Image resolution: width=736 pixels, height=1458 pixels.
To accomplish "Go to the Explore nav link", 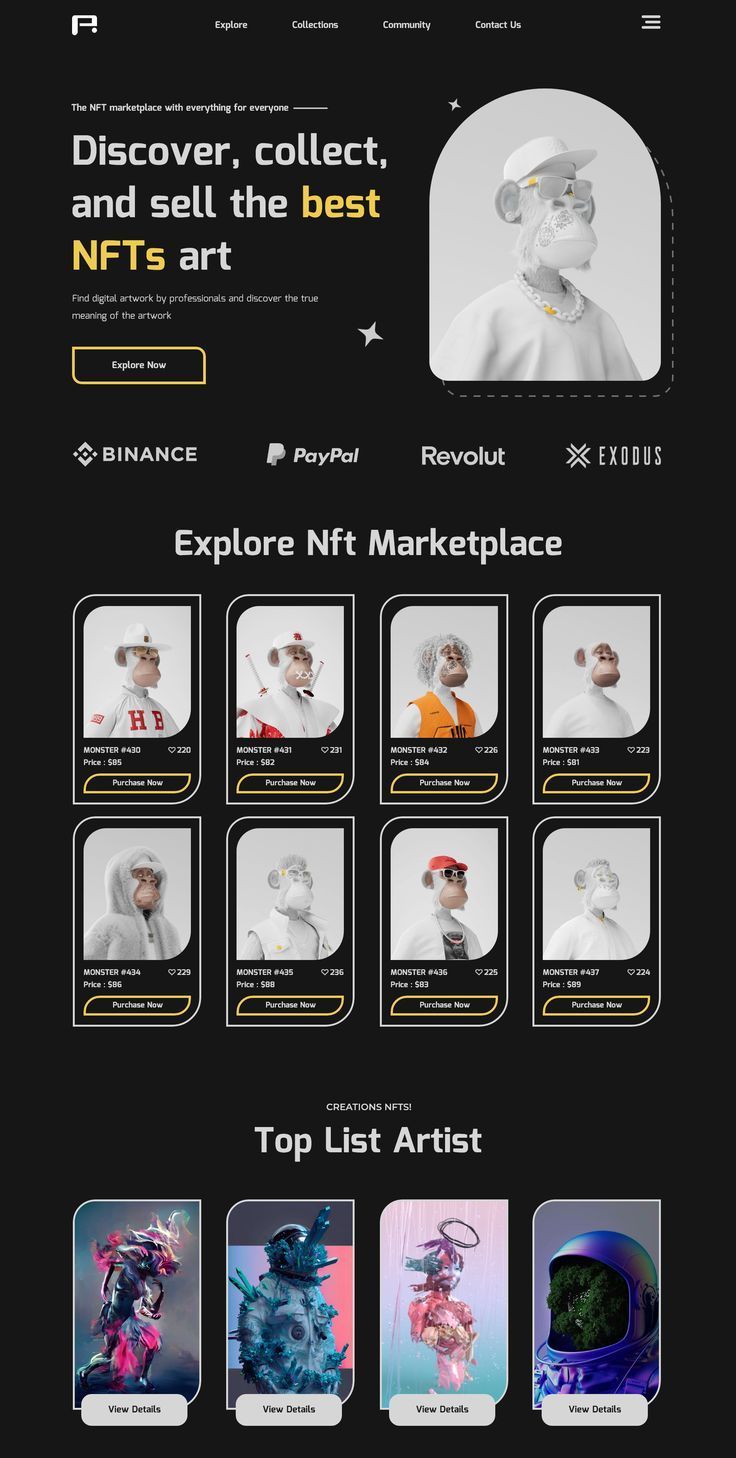I will pos(231,25).
